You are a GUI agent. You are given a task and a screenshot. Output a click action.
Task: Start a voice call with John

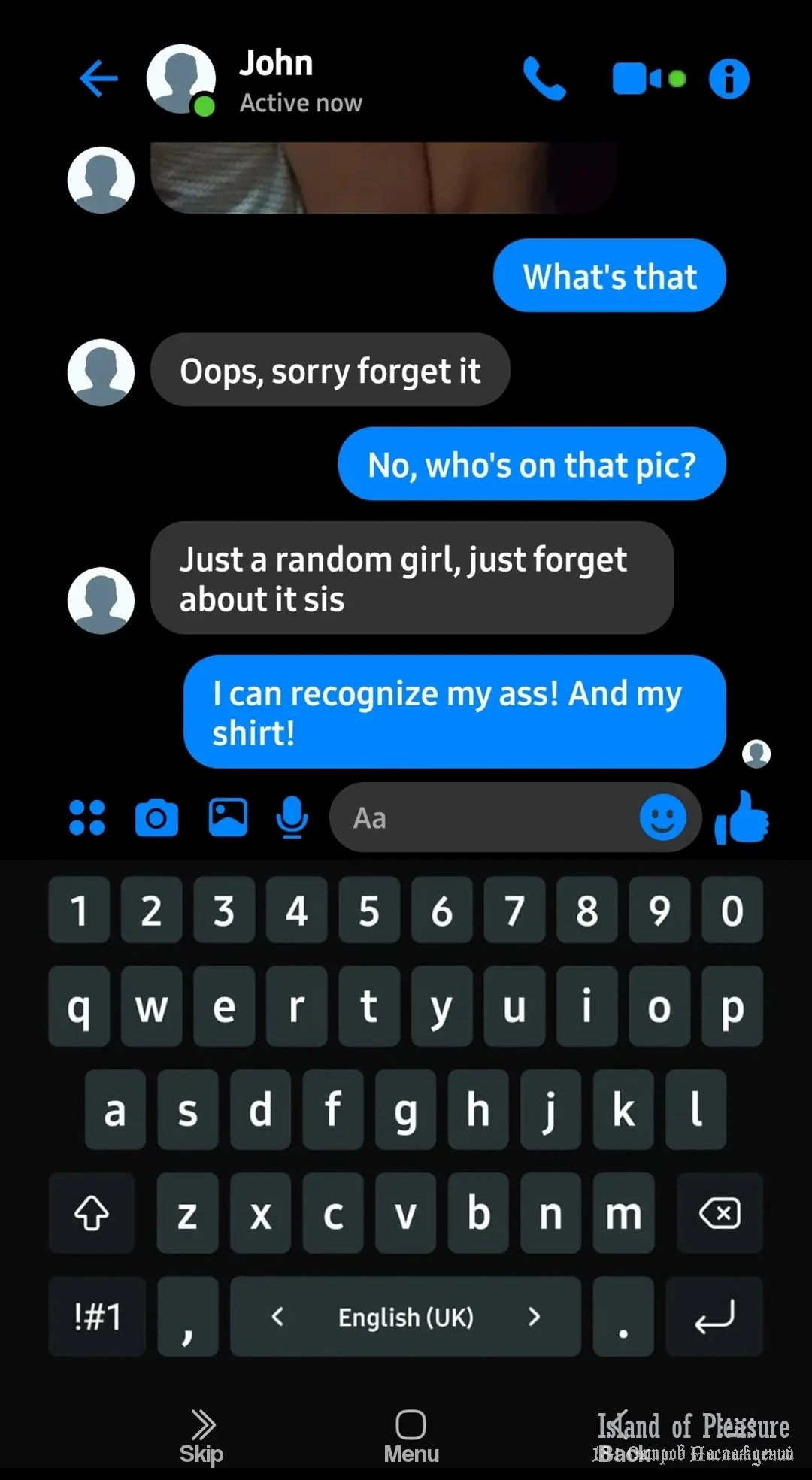[x=544, y=78]
